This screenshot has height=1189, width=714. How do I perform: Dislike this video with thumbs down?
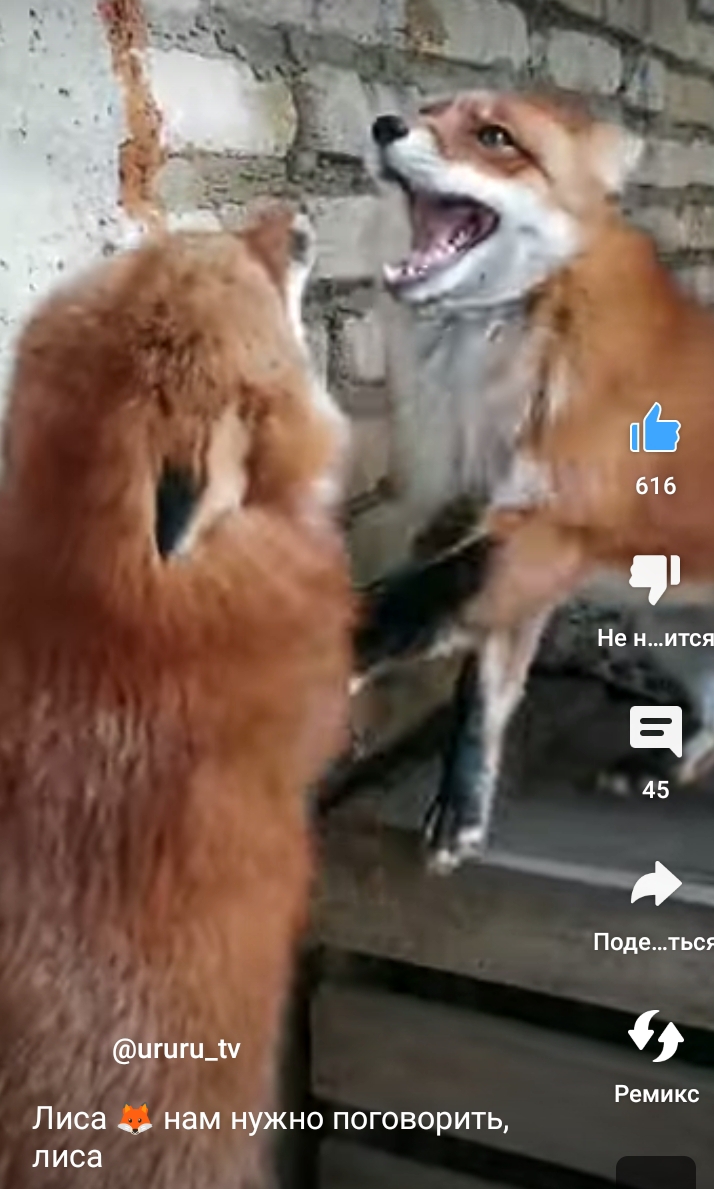point(655,579)
